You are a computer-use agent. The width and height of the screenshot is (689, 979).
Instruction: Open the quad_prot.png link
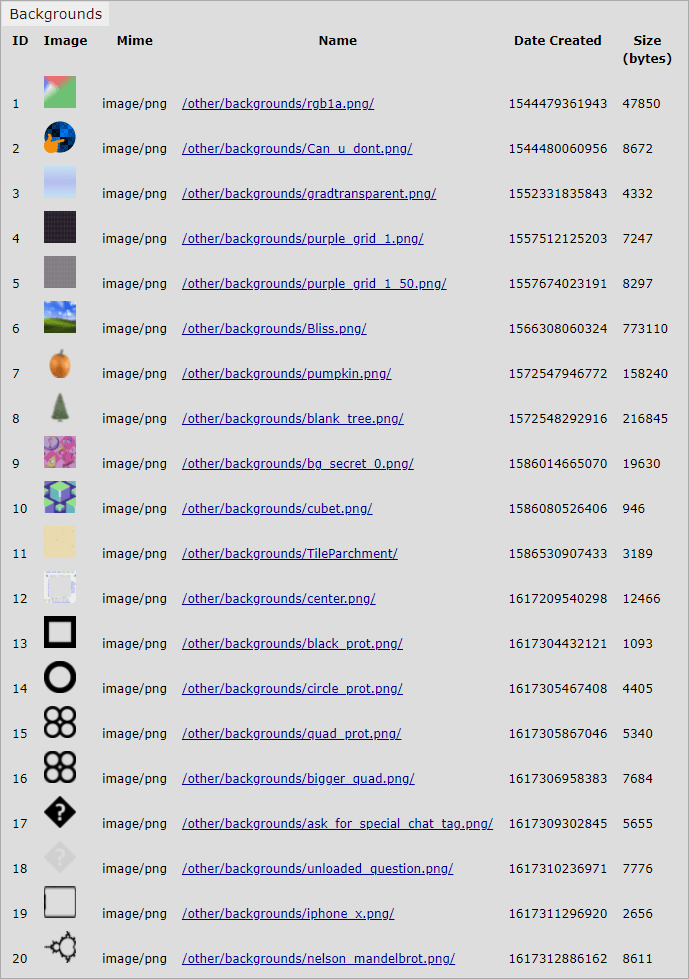291,734
